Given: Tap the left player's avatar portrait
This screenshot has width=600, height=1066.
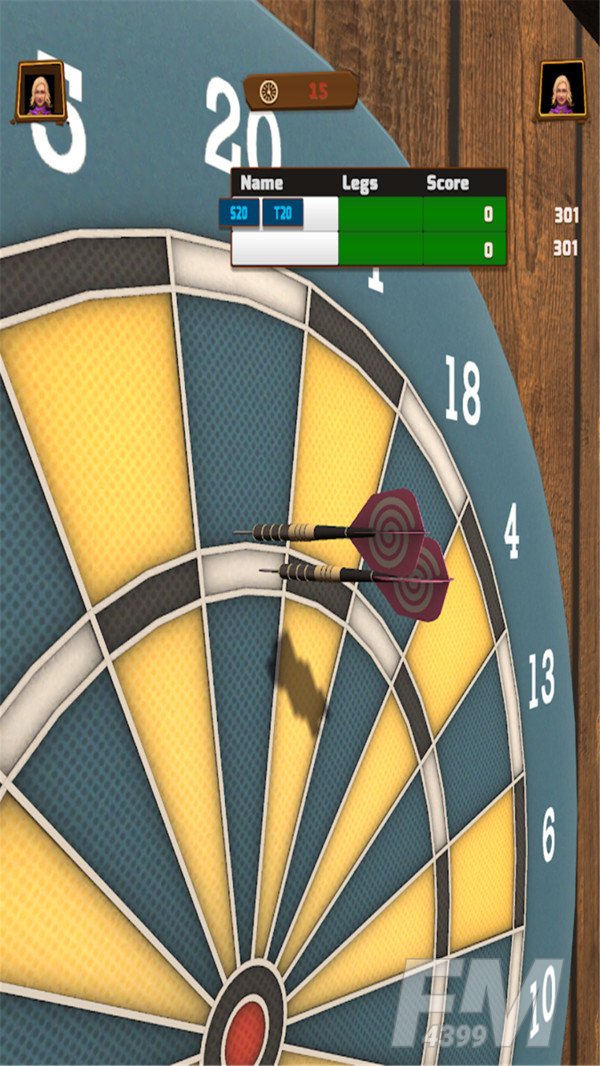Looking at the screenshot, I should click(x=41, y=91).
